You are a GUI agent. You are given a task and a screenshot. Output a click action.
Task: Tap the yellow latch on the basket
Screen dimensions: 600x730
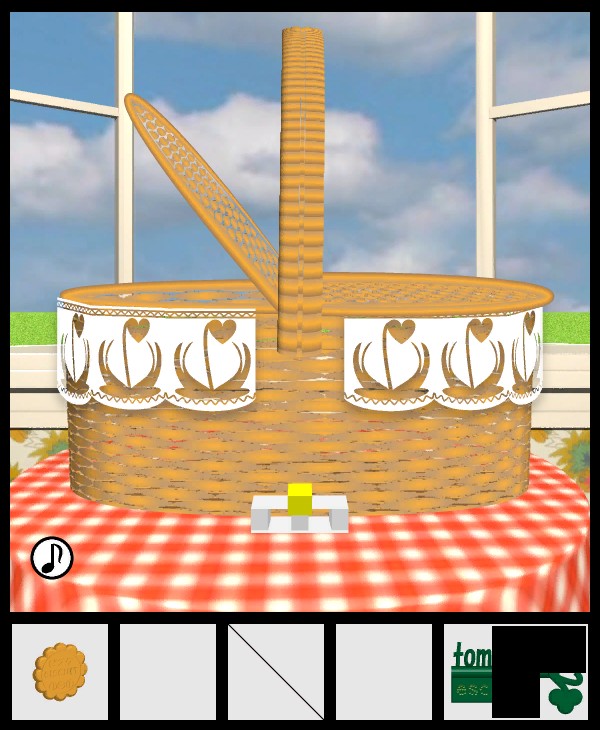pyautogui.click(x=300, y=499)
